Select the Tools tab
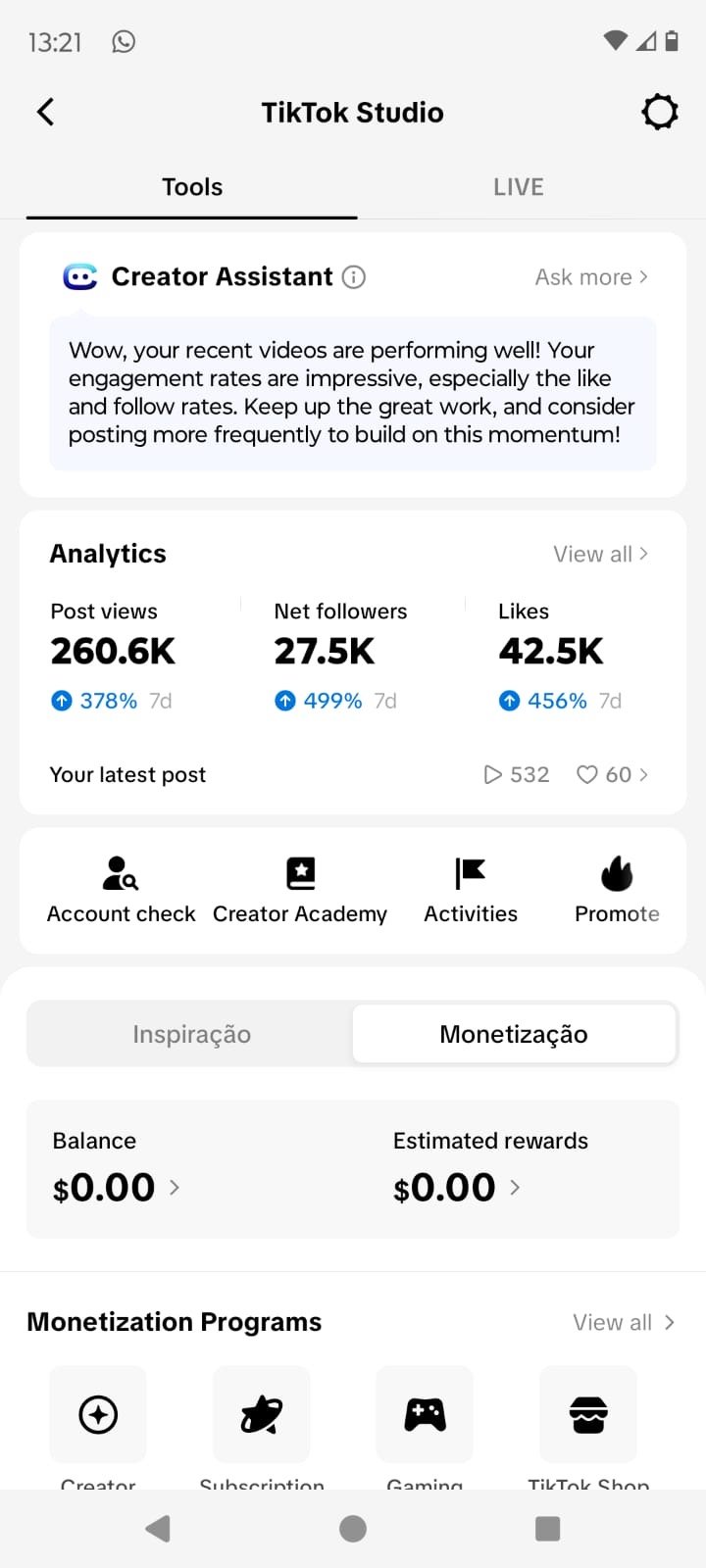The height and width of the screenshot is (1568, 706). [x=192, y=187]
